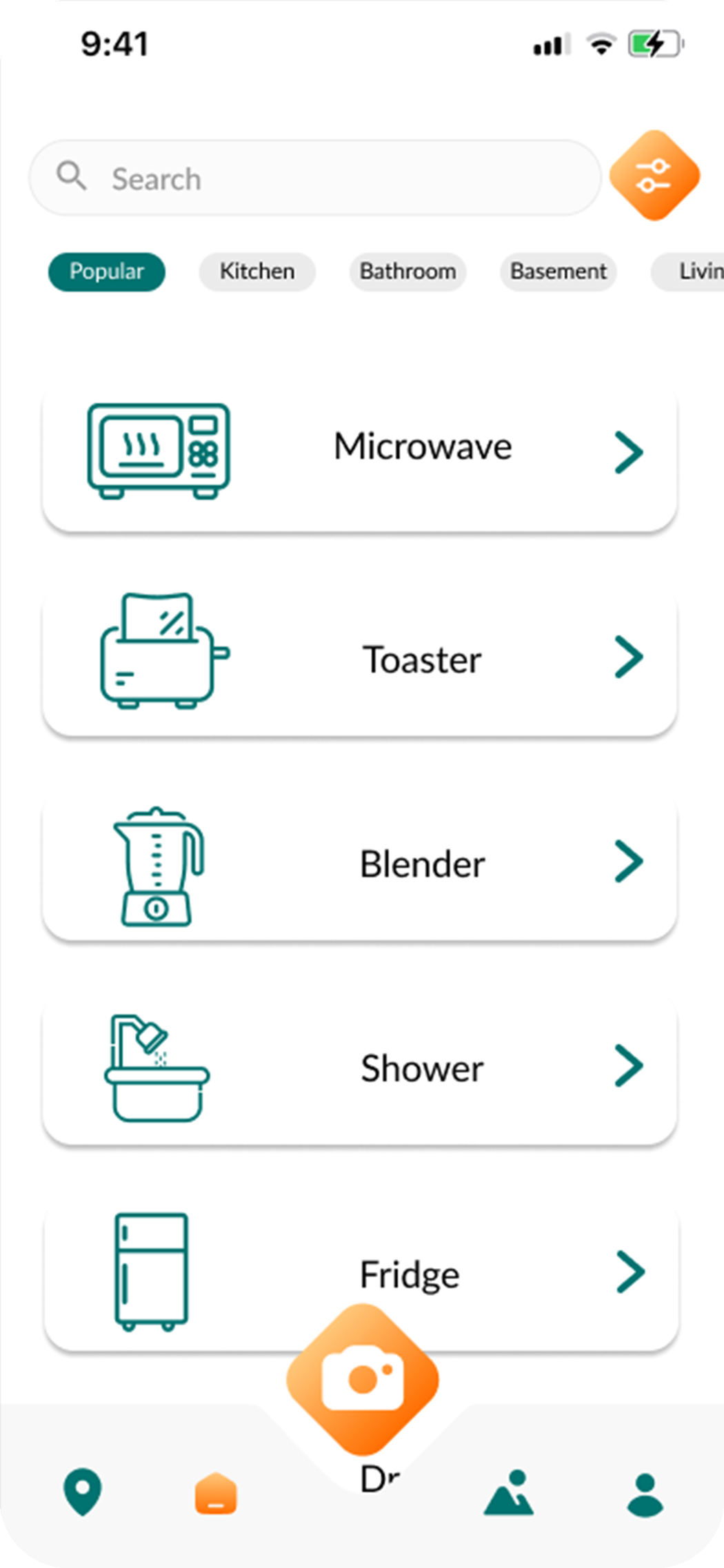Viewport: 724px width, 1568px height.
Task: Tap the Search field
Action: click(314, 179)
